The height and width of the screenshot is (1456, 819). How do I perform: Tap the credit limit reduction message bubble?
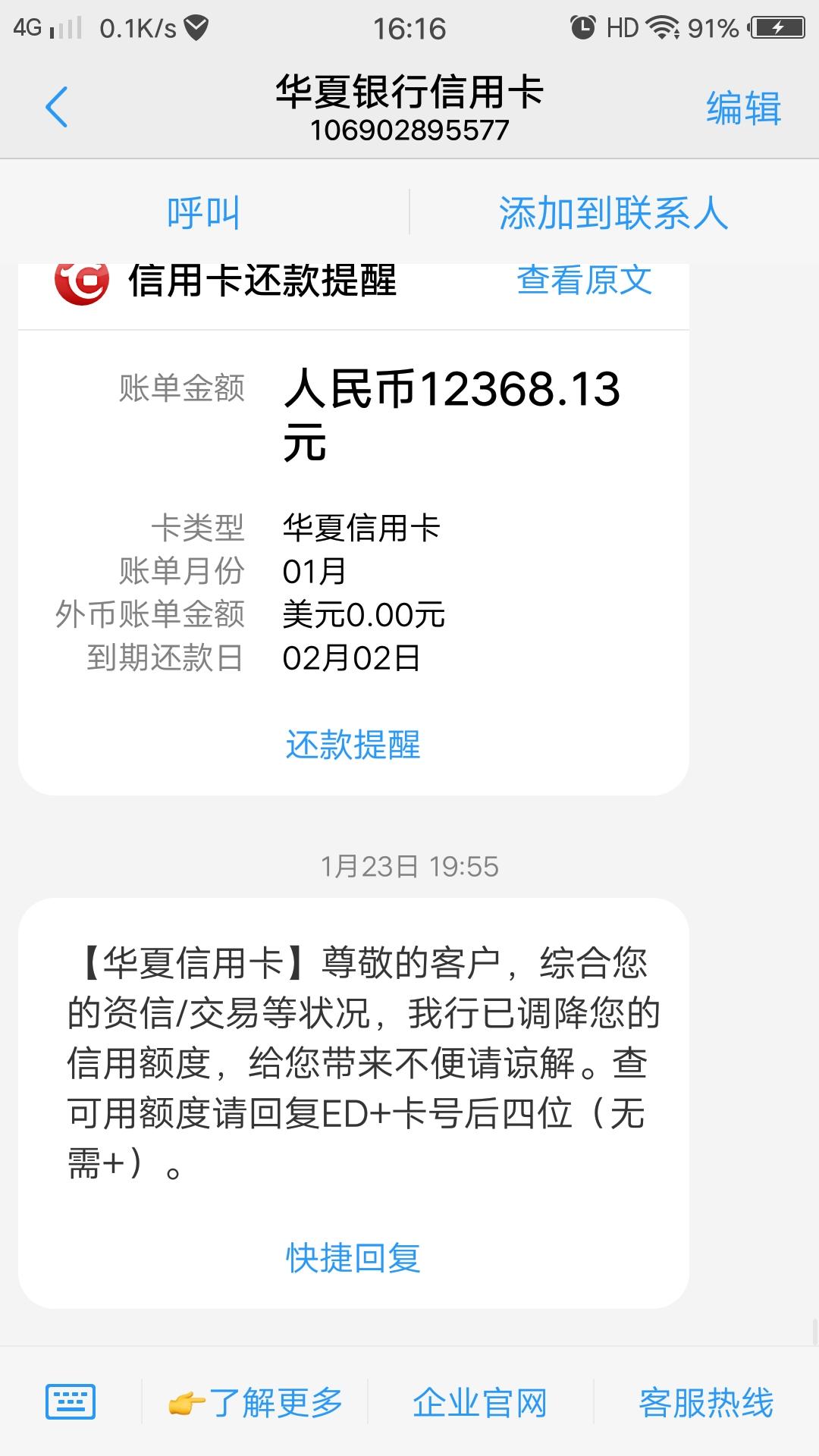[356, 1062]
